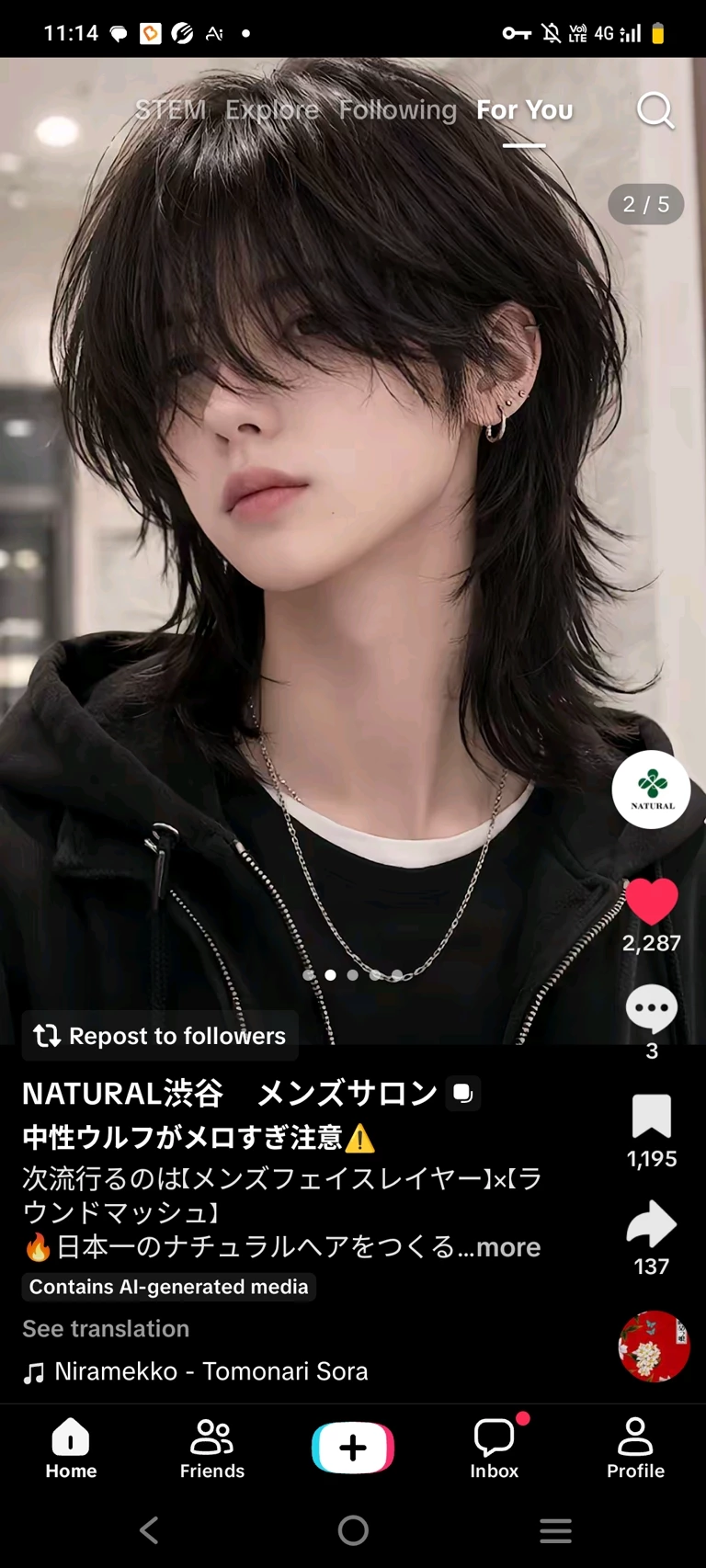Switch to the STEM feed tab
Viewport: 706px width, 1568px height.
pos(170,110)
